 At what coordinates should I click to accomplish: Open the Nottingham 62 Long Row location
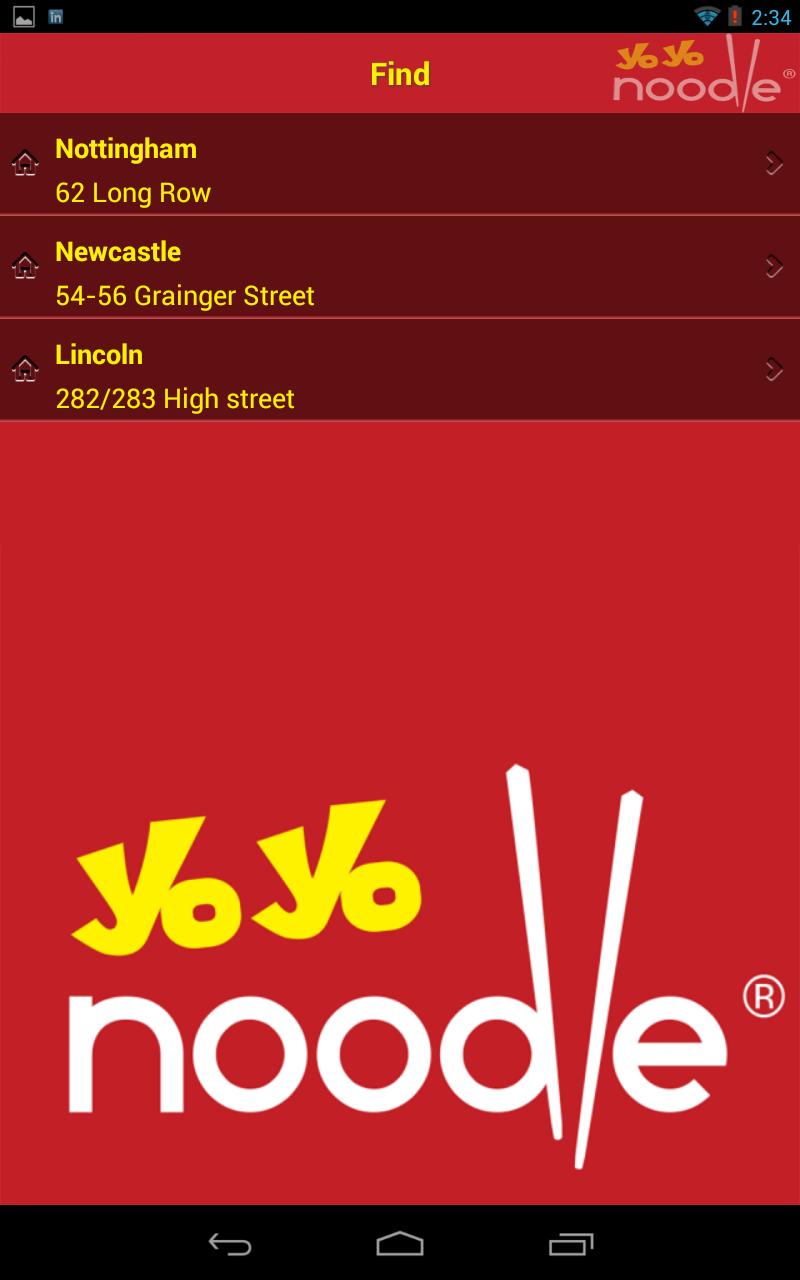pos(400,165)
